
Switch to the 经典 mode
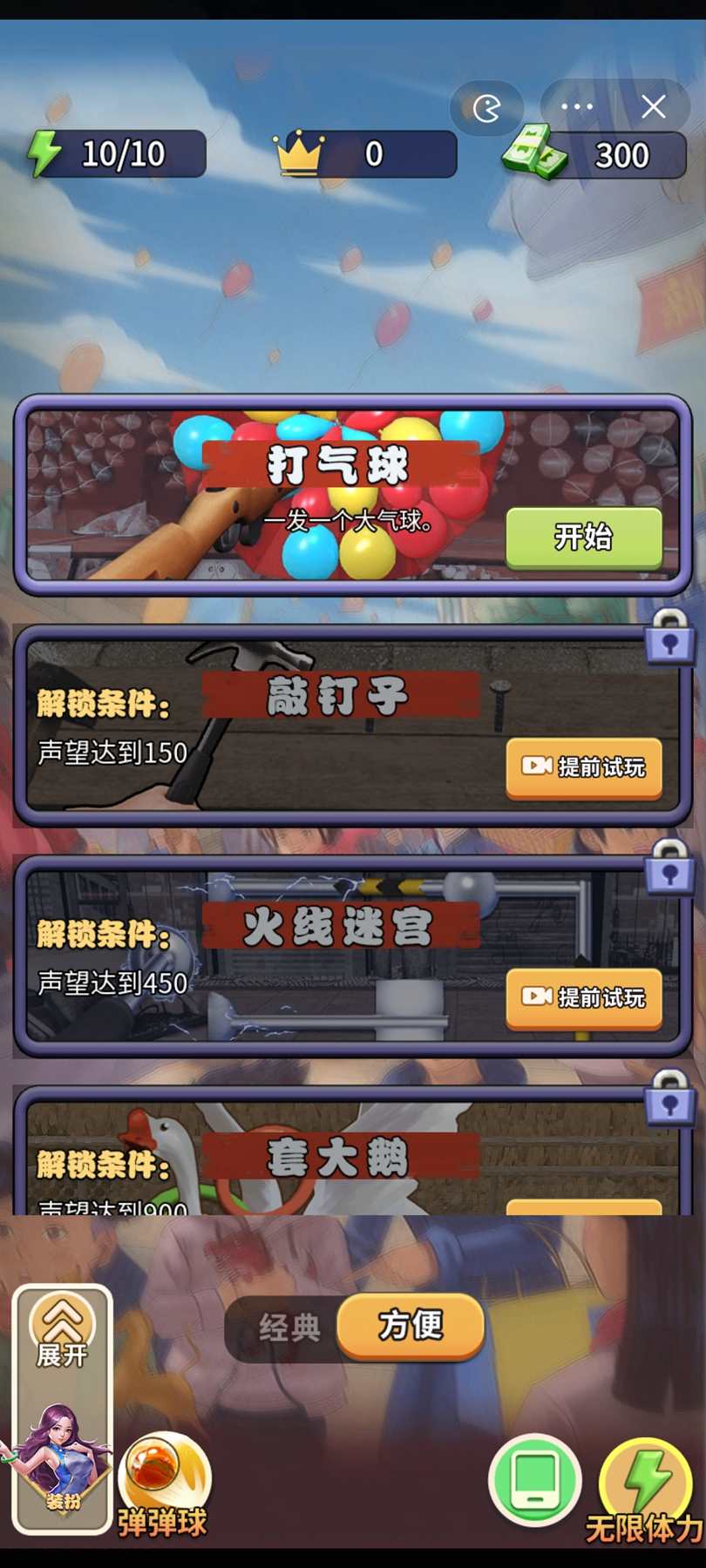[x=289, y=1328]
